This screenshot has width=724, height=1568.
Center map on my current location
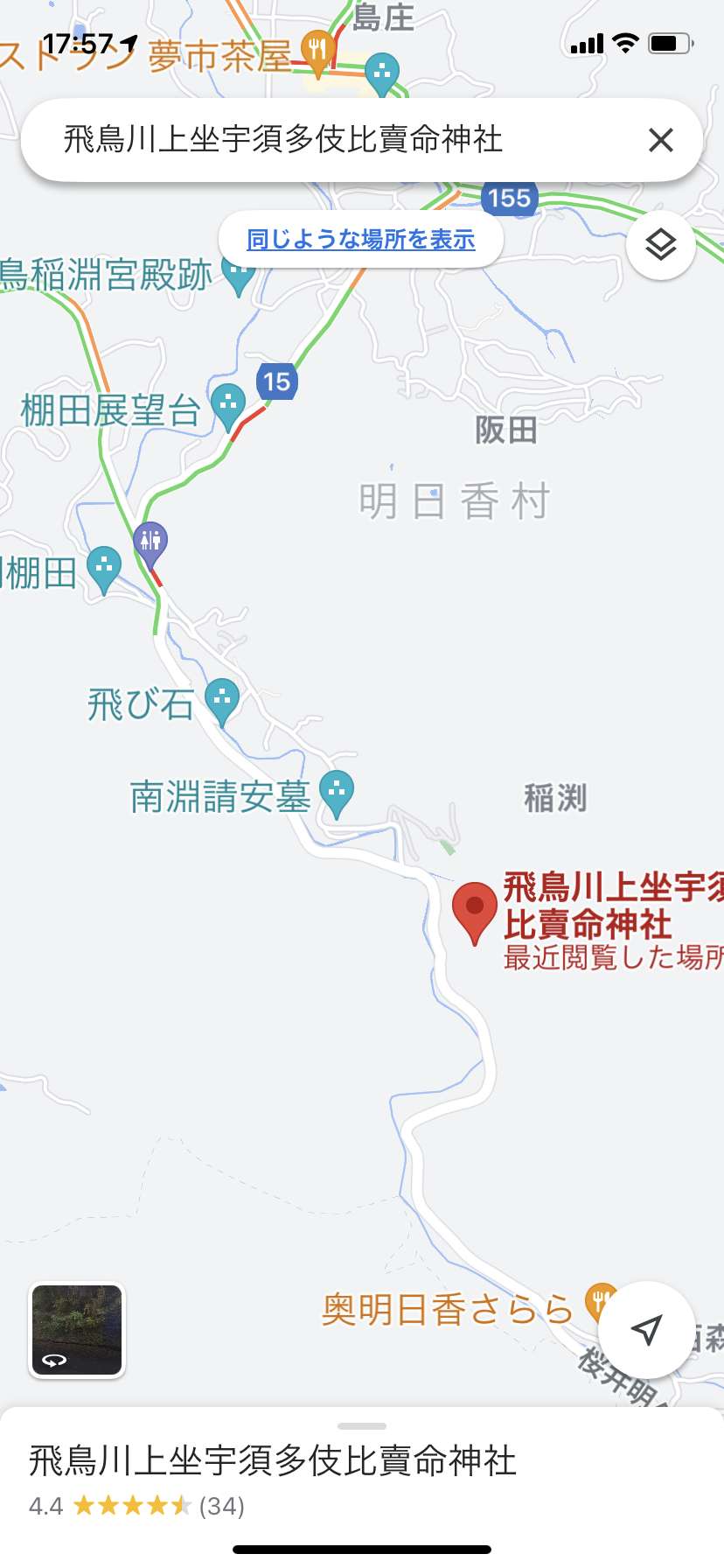tap(646, 1329)
